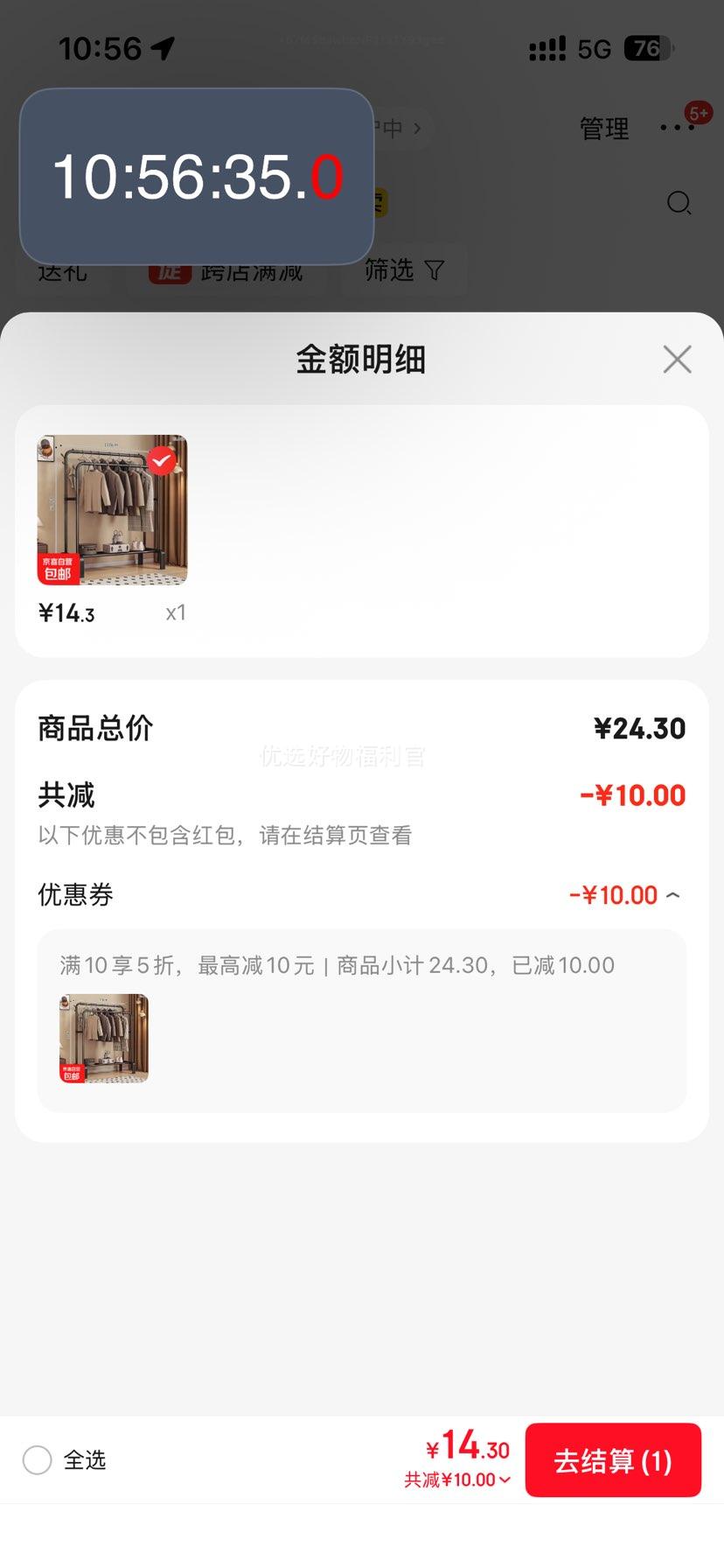724x1568 pixels.
Task: Open the search magnifier icon
Action: [679, 203]
